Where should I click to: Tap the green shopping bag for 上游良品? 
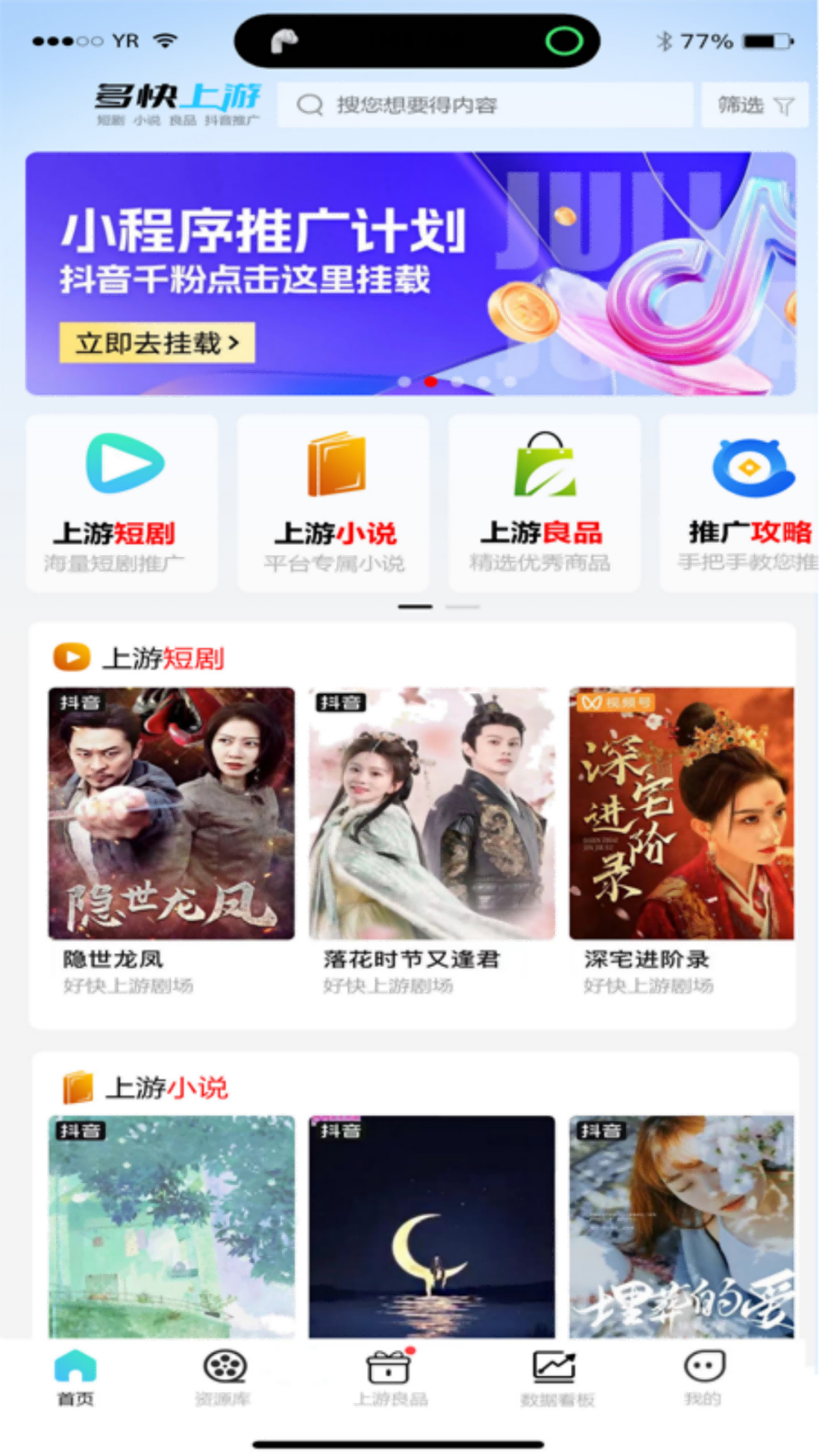544,463
